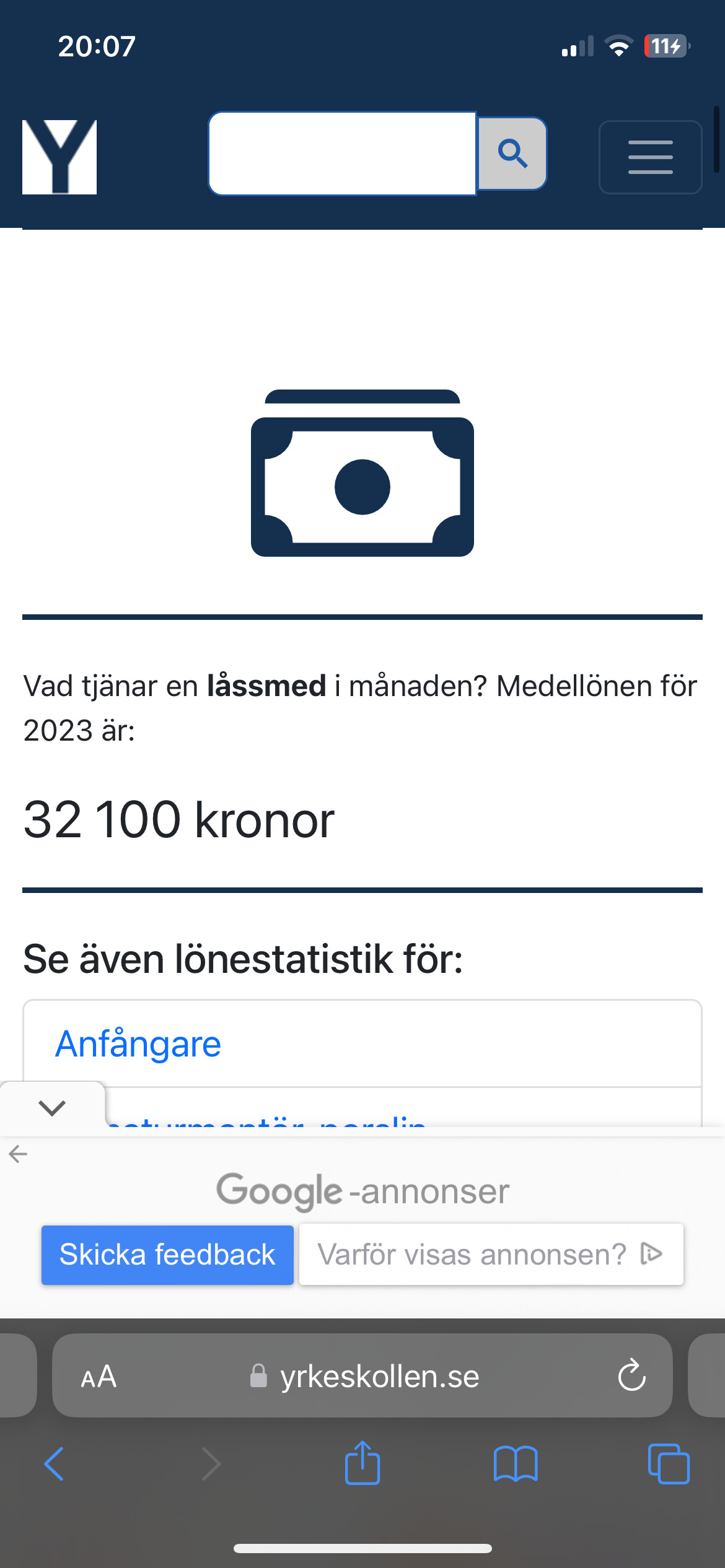
Task: Go back using the ad panel arrow
Action: pos(18,1154)
